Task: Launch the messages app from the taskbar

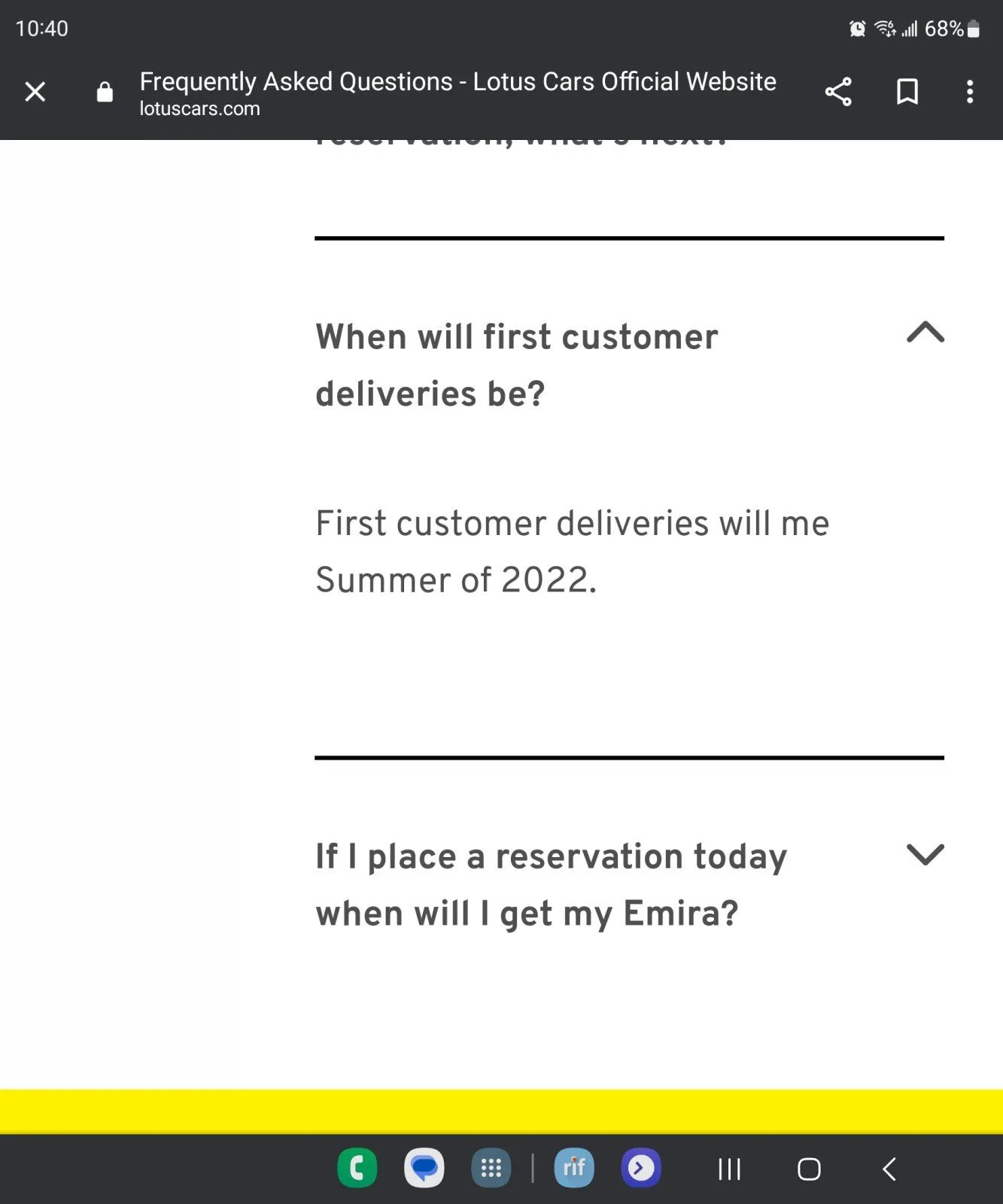Action: (x=424, y=1168)
